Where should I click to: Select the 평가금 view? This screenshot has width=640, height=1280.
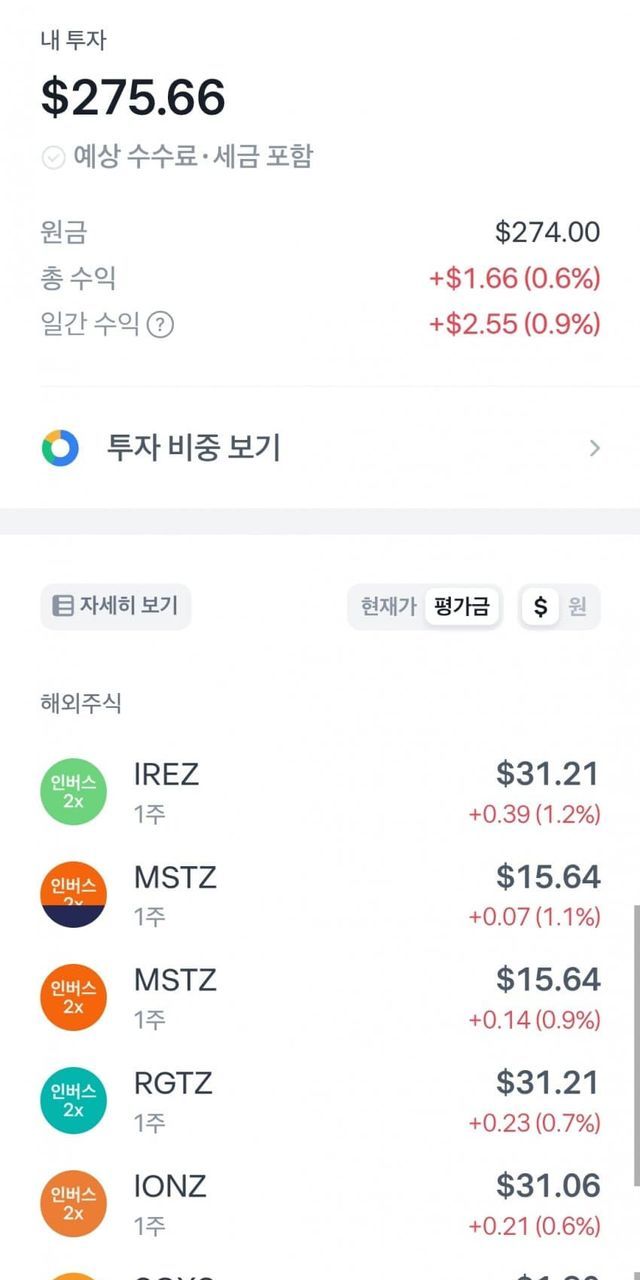click(461, 607)
